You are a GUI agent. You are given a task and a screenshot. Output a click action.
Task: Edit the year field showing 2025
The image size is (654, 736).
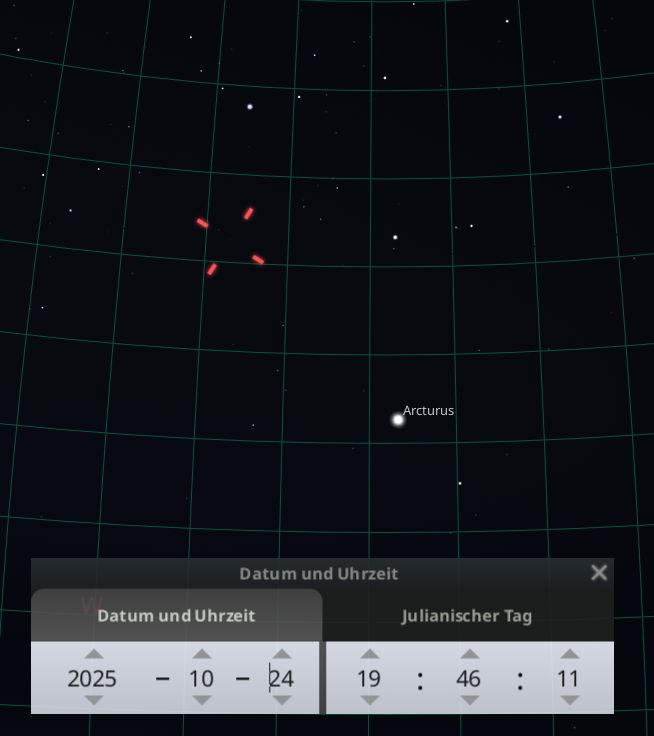(x=92, y=679)
